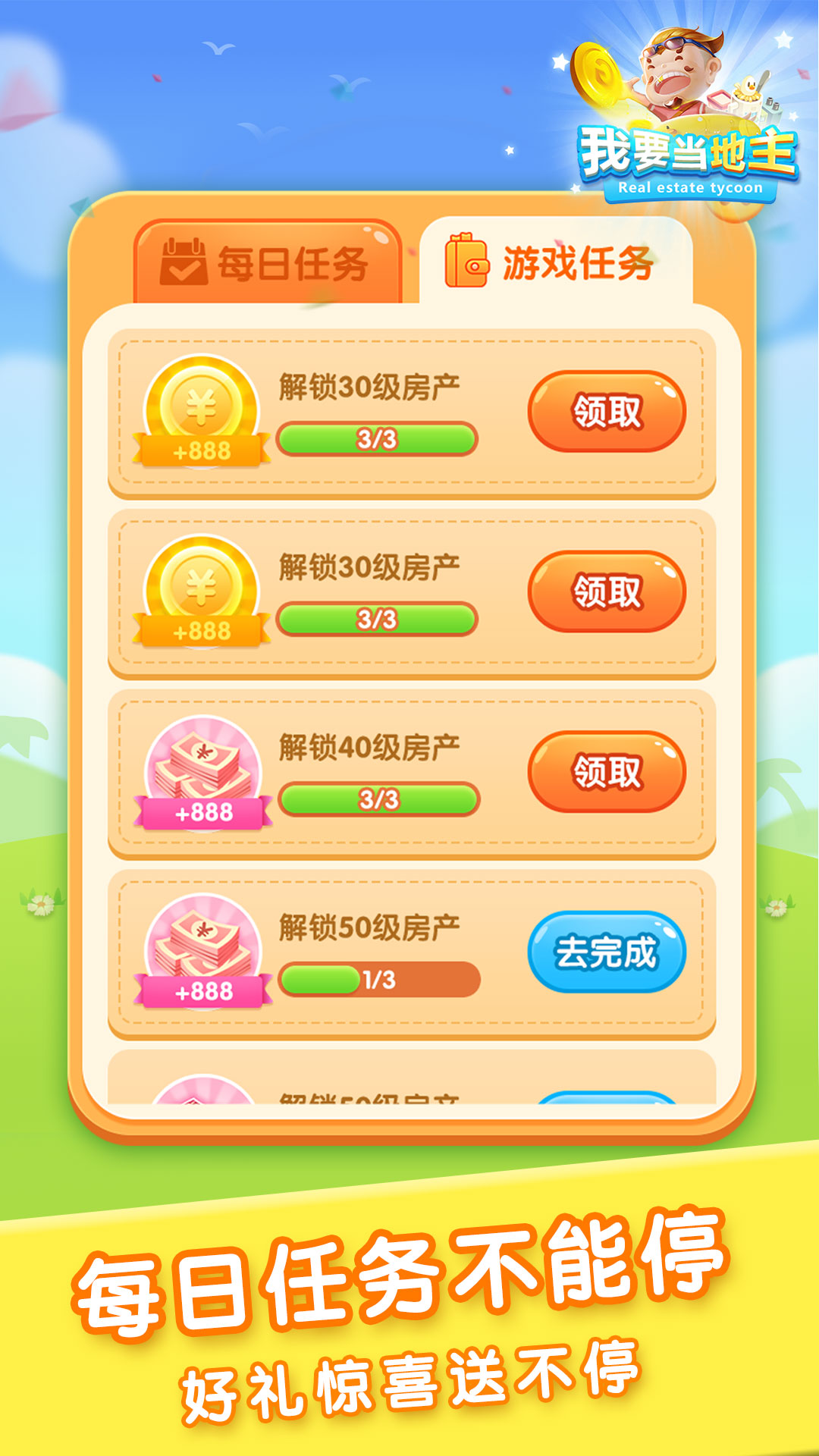Claim reward for first 解锁30级房产 task
The image size is (819, 1456).
(607, 409)
